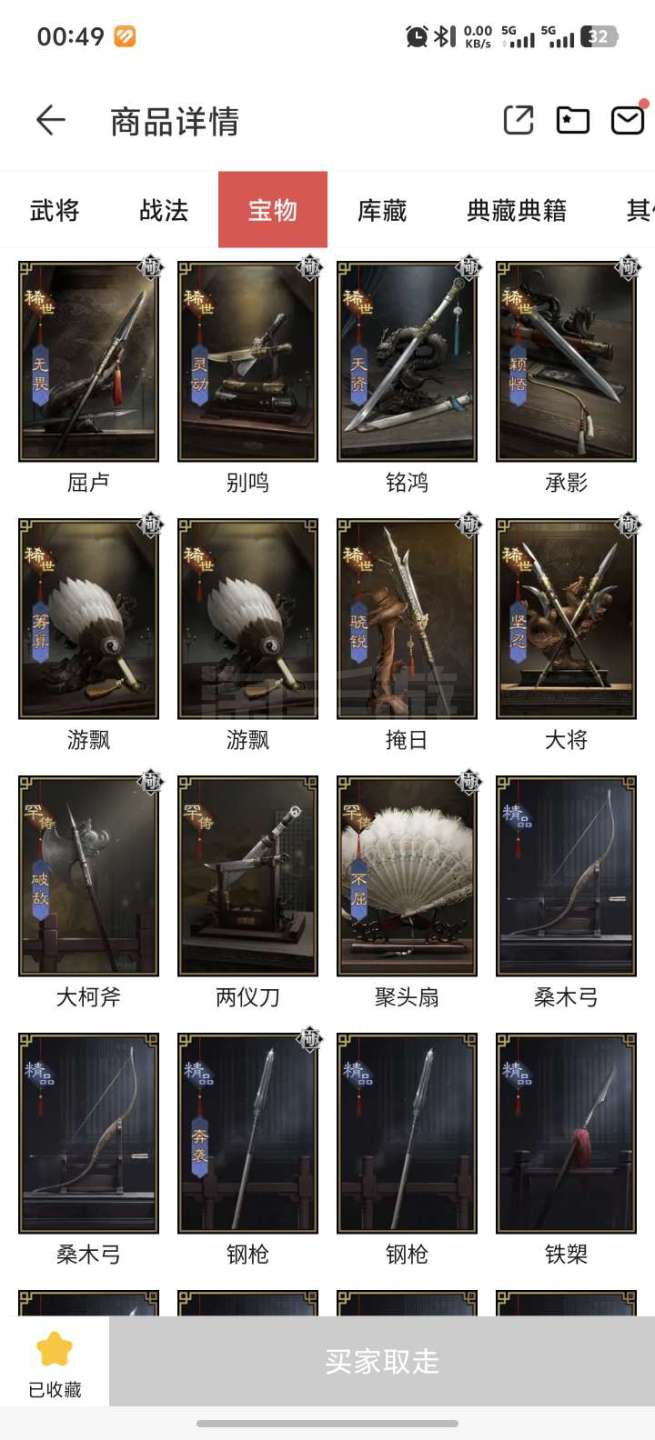View the 铁槊 weapon card
Screen dimensions: 655x1440
(565, 1133)
